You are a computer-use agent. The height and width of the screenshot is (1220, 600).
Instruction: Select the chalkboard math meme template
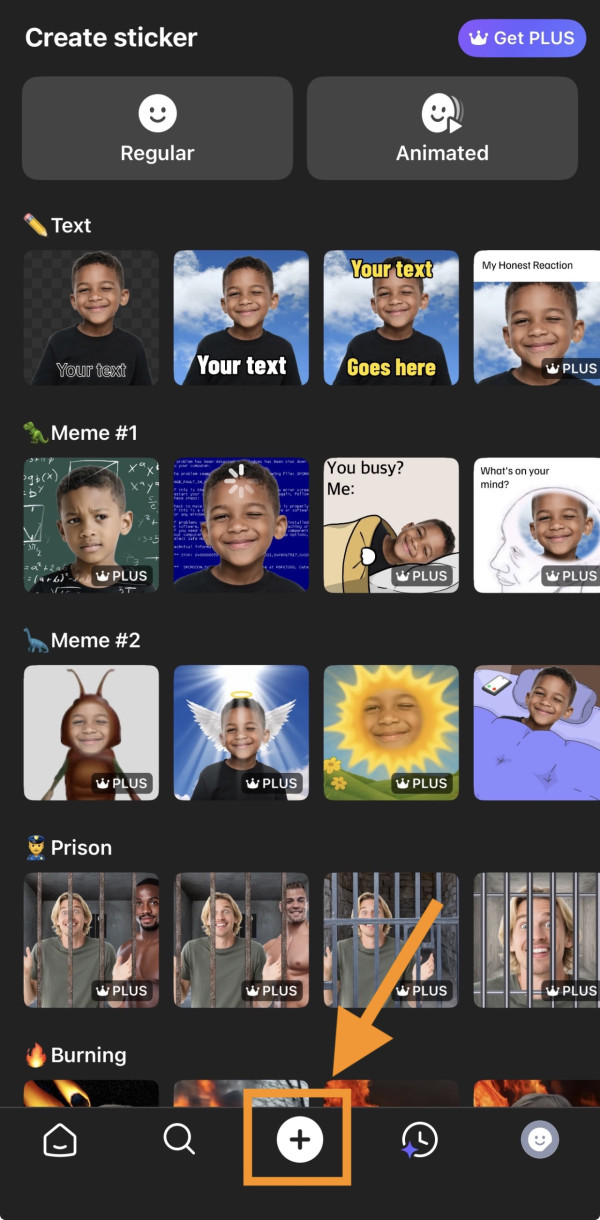point(91,525)
